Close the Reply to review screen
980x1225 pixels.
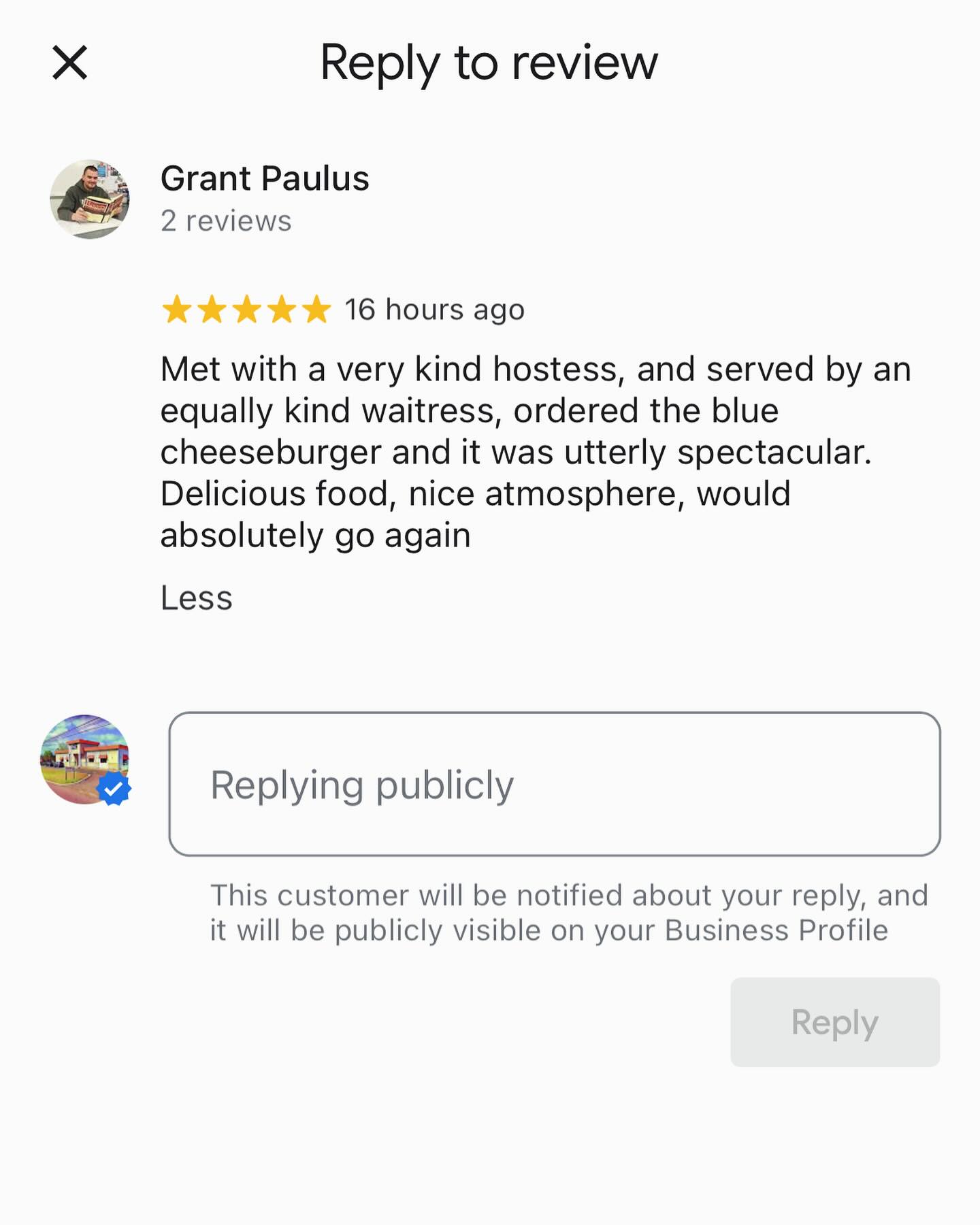tap(69, 63)
